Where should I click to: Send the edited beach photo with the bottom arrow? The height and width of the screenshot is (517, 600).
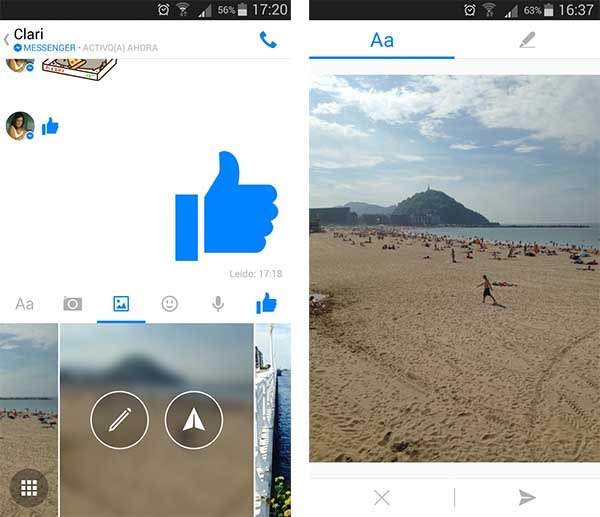[527, 497]
